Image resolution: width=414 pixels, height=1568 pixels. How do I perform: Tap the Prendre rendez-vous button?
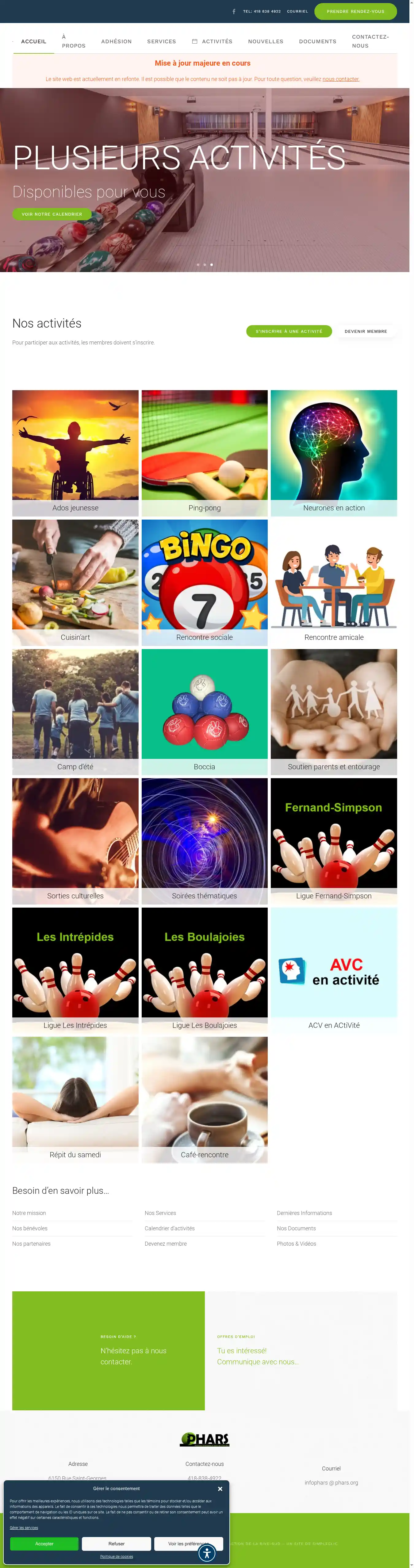(355, 12)
